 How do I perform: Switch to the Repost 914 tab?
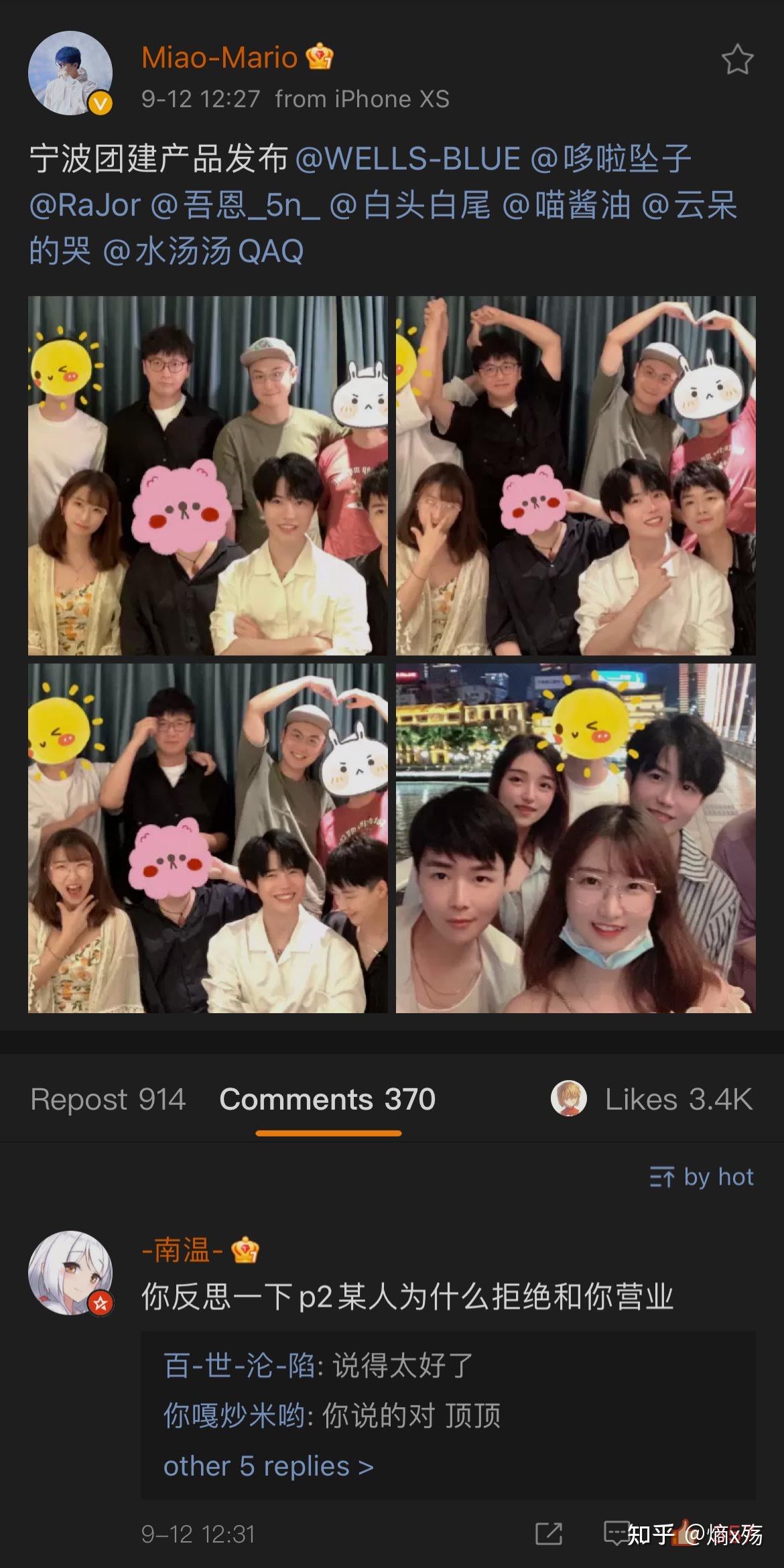coord(108,1100)
